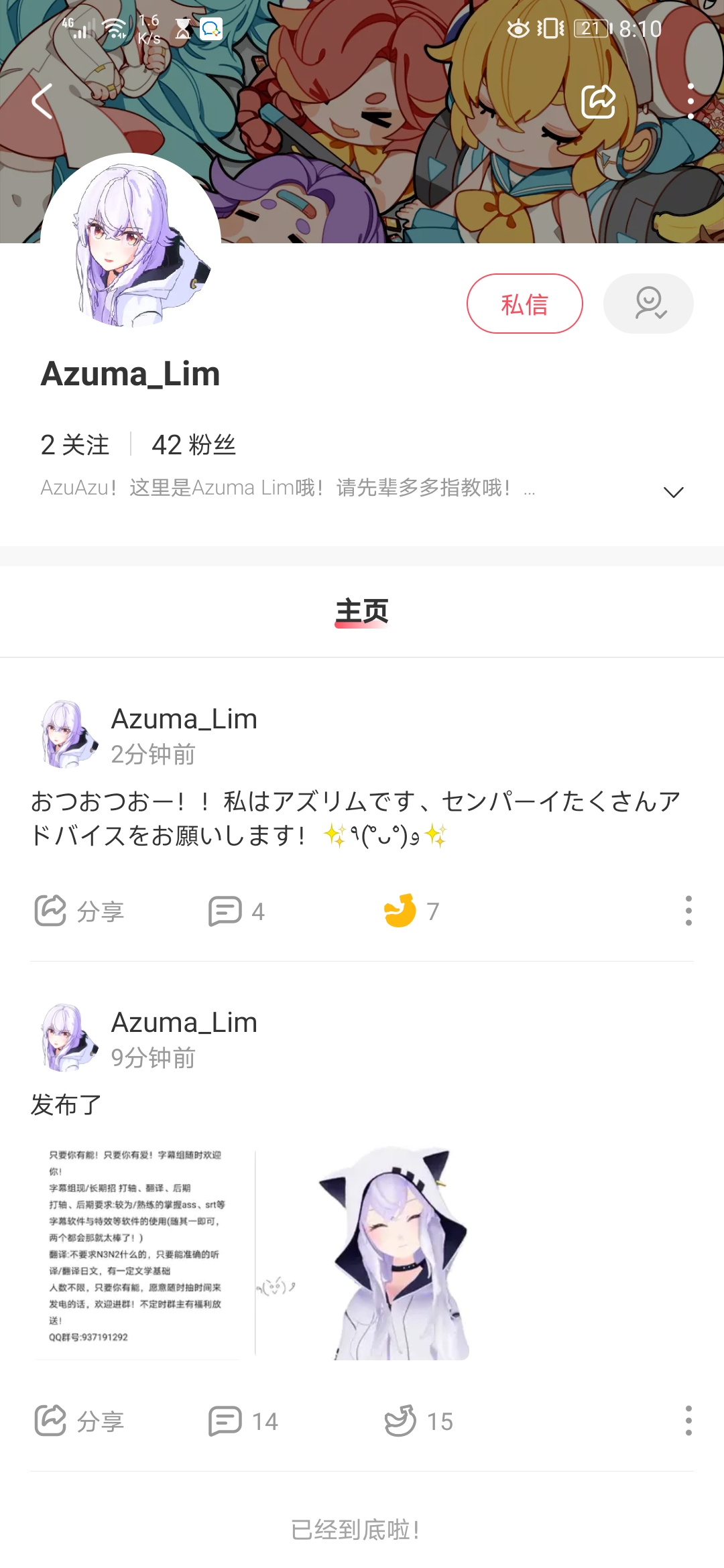Open the recruitment text image in 发布了 post
724x1568 pixels.
click(135, 1252)
